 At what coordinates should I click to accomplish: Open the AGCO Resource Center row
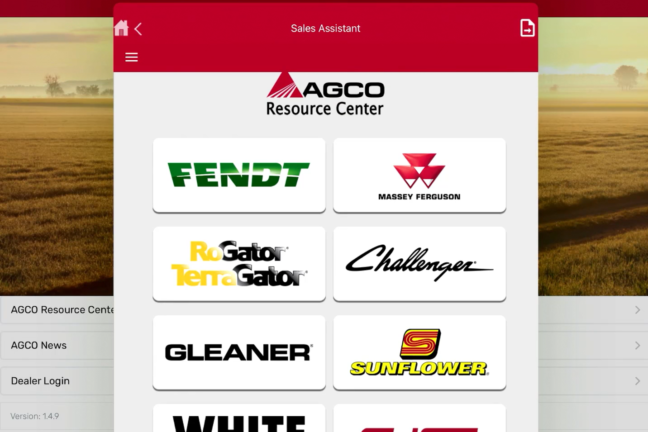click(58, 310)
